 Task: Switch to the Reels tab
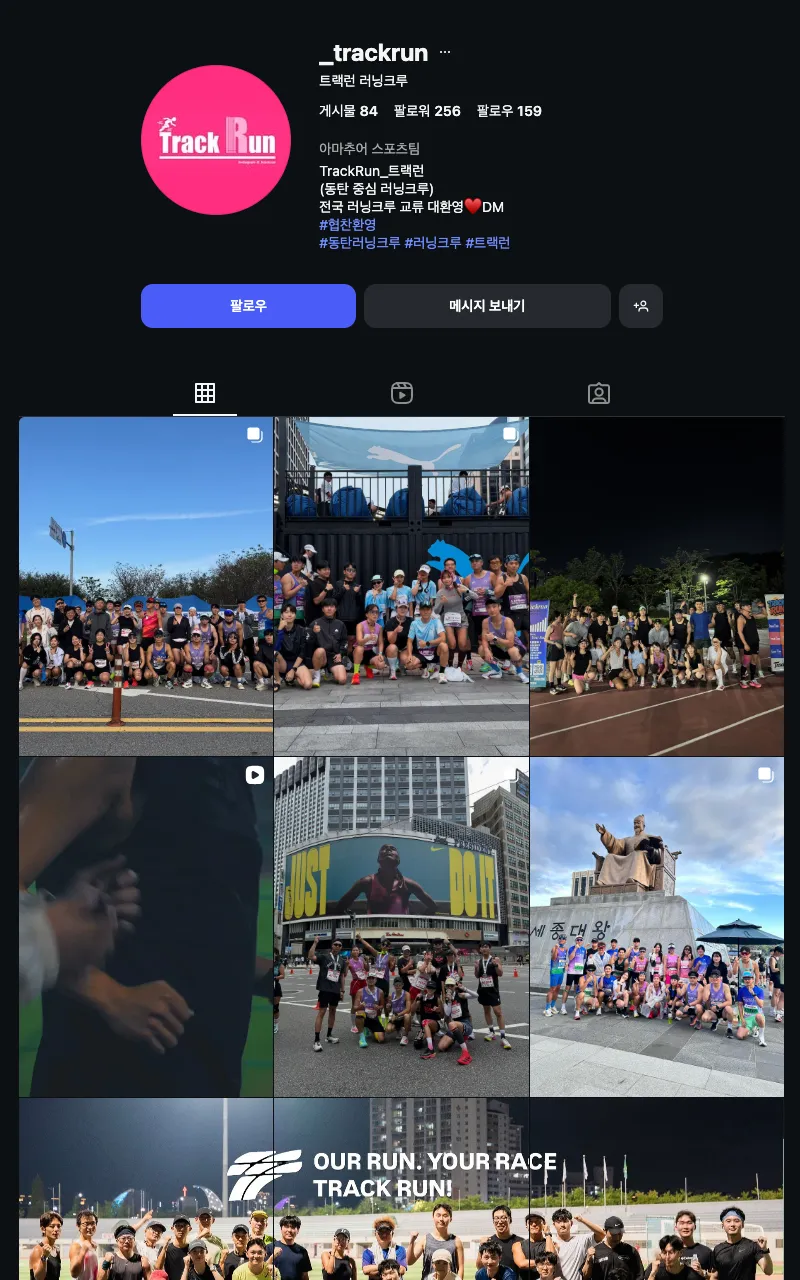pos(402,393)
